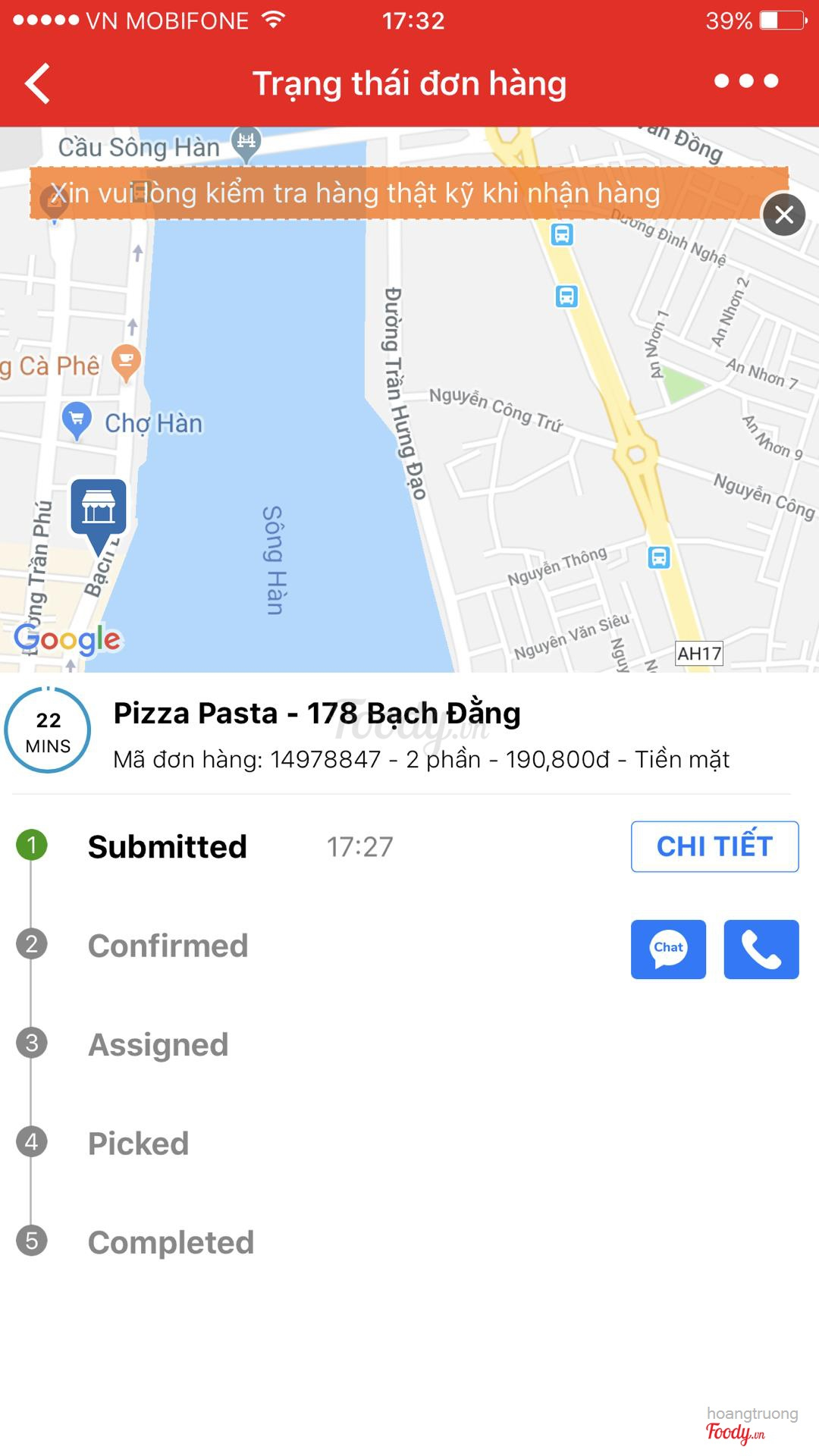Open chat about this order
The width and height of the screenshot is (819, 1456).
668,949
